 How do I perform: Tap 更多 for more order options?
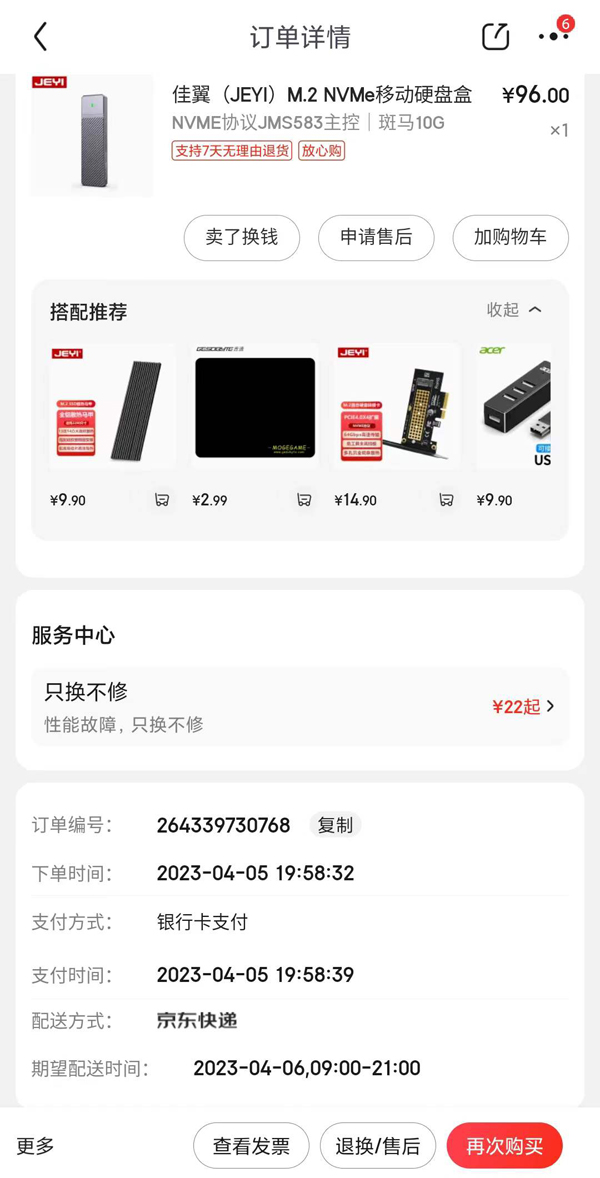pos(36,1146)
